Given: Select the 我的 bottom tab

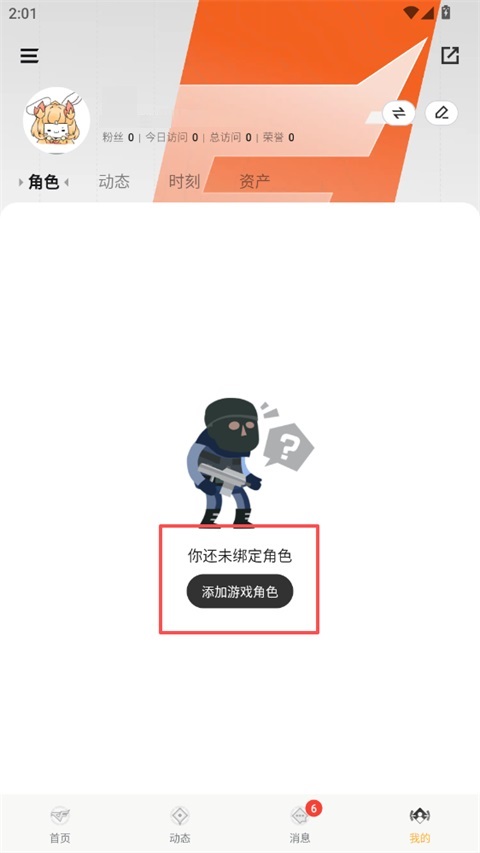Looking at the screenshot, I should coord(420,824).
